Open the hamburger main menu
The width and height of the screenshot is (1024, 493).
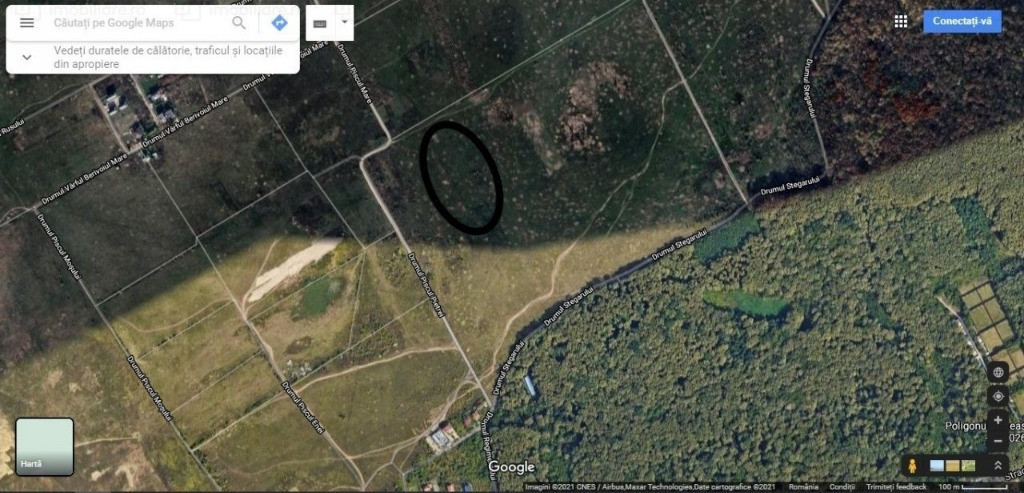[x=27, y=22]
